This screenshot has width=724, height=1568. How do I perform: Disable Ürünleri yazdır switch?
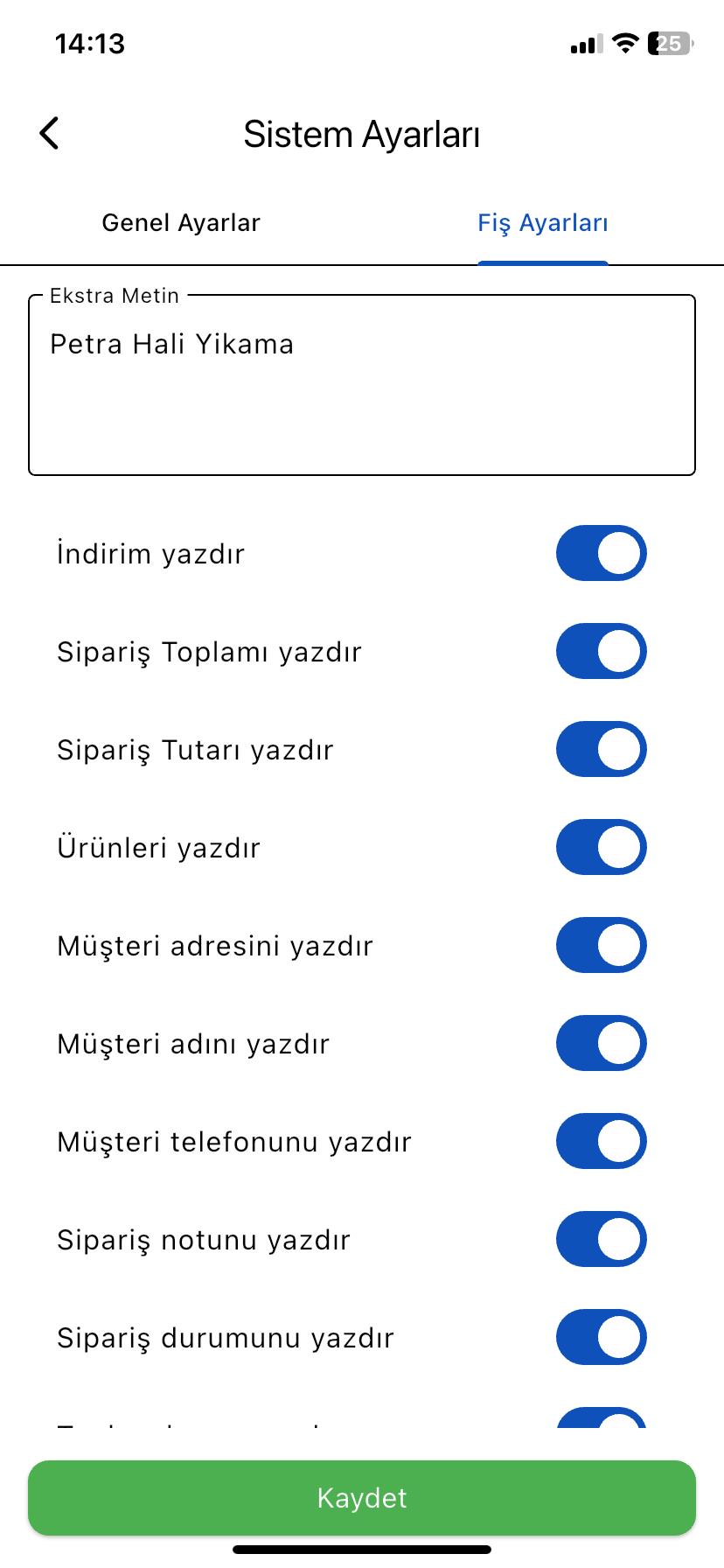(x=601, y=847)
